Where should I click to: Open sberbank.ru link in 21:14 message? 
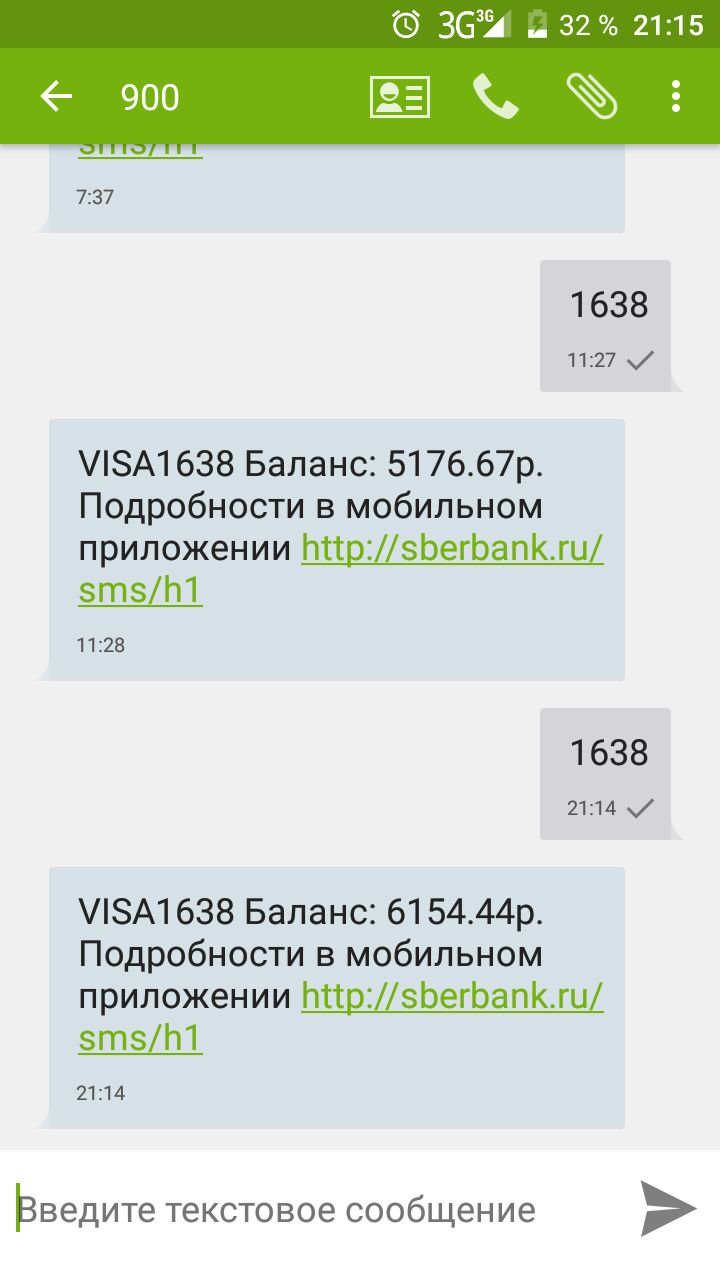coord(452,997)
